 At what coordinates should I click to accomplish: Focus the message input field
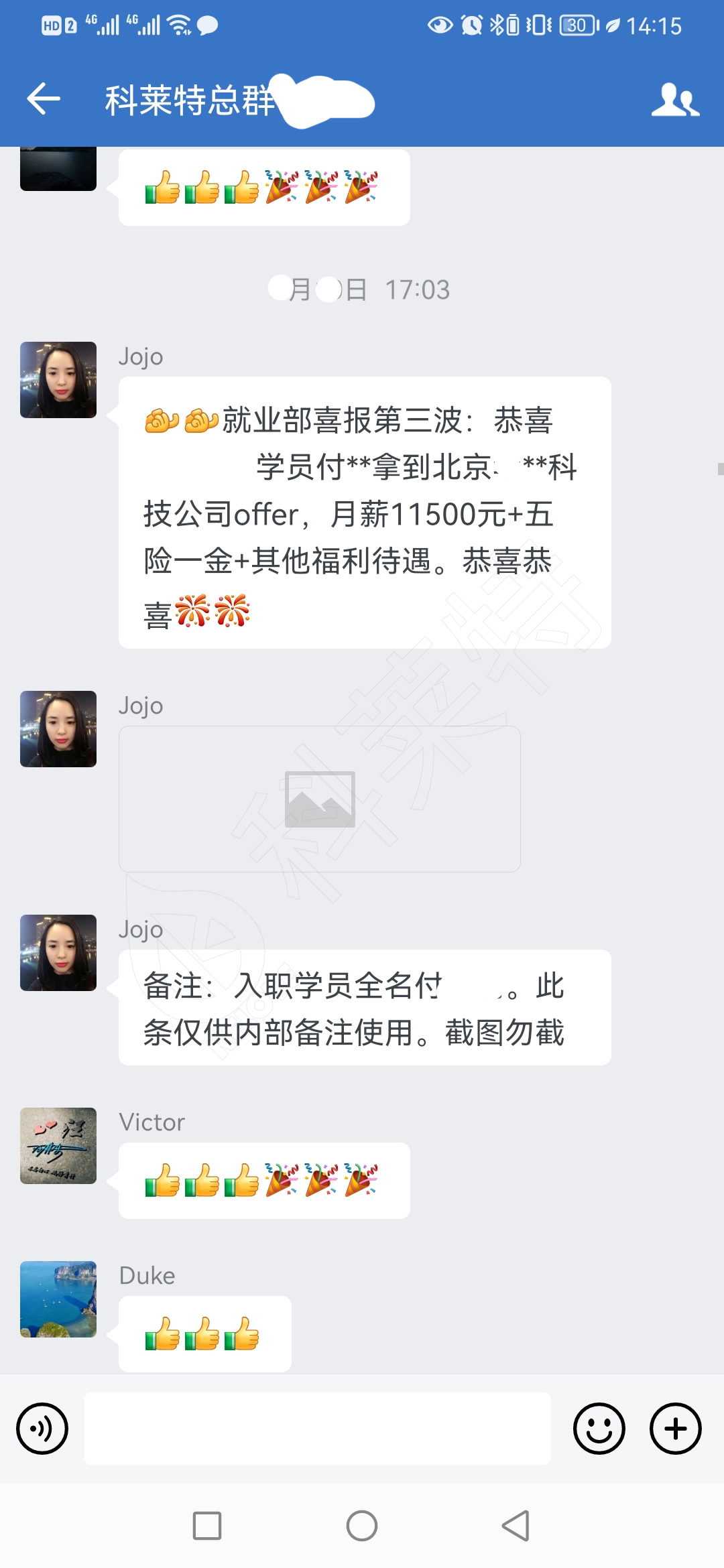(318, 1429)
